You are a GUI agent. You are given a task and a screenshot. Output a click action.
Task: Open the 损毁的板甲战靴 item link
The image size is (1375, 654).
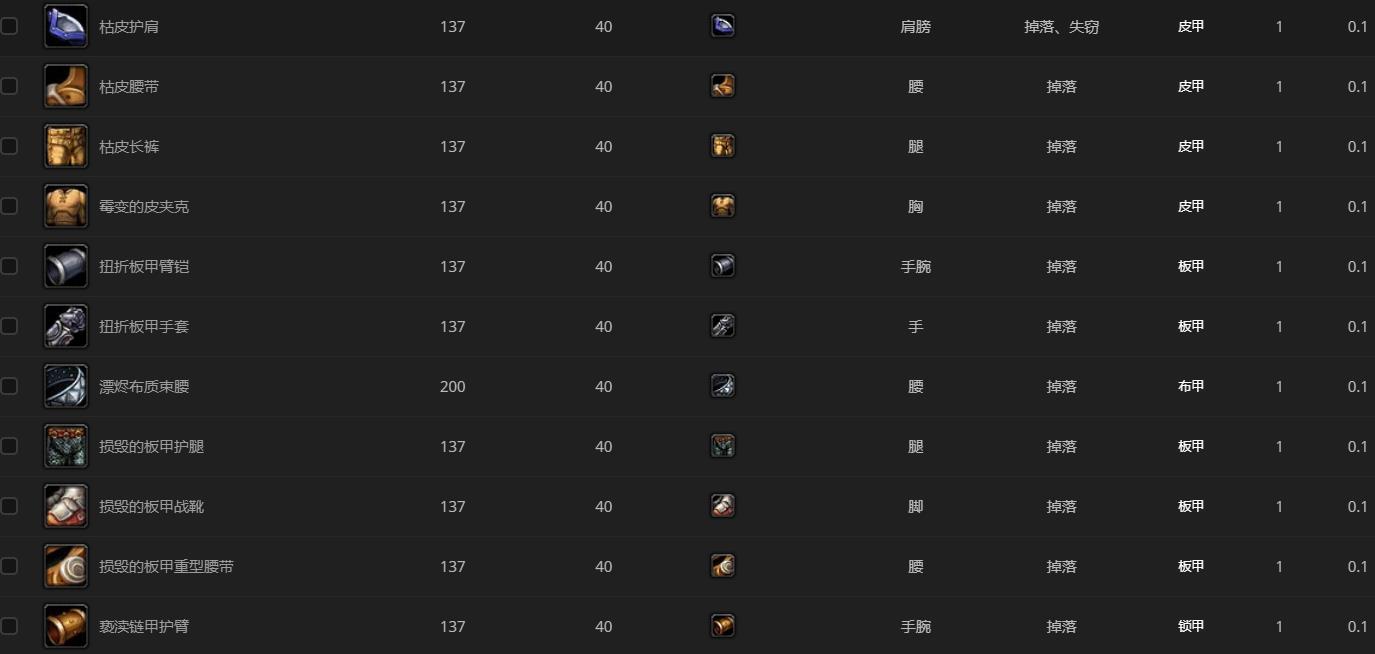point(151,507)
